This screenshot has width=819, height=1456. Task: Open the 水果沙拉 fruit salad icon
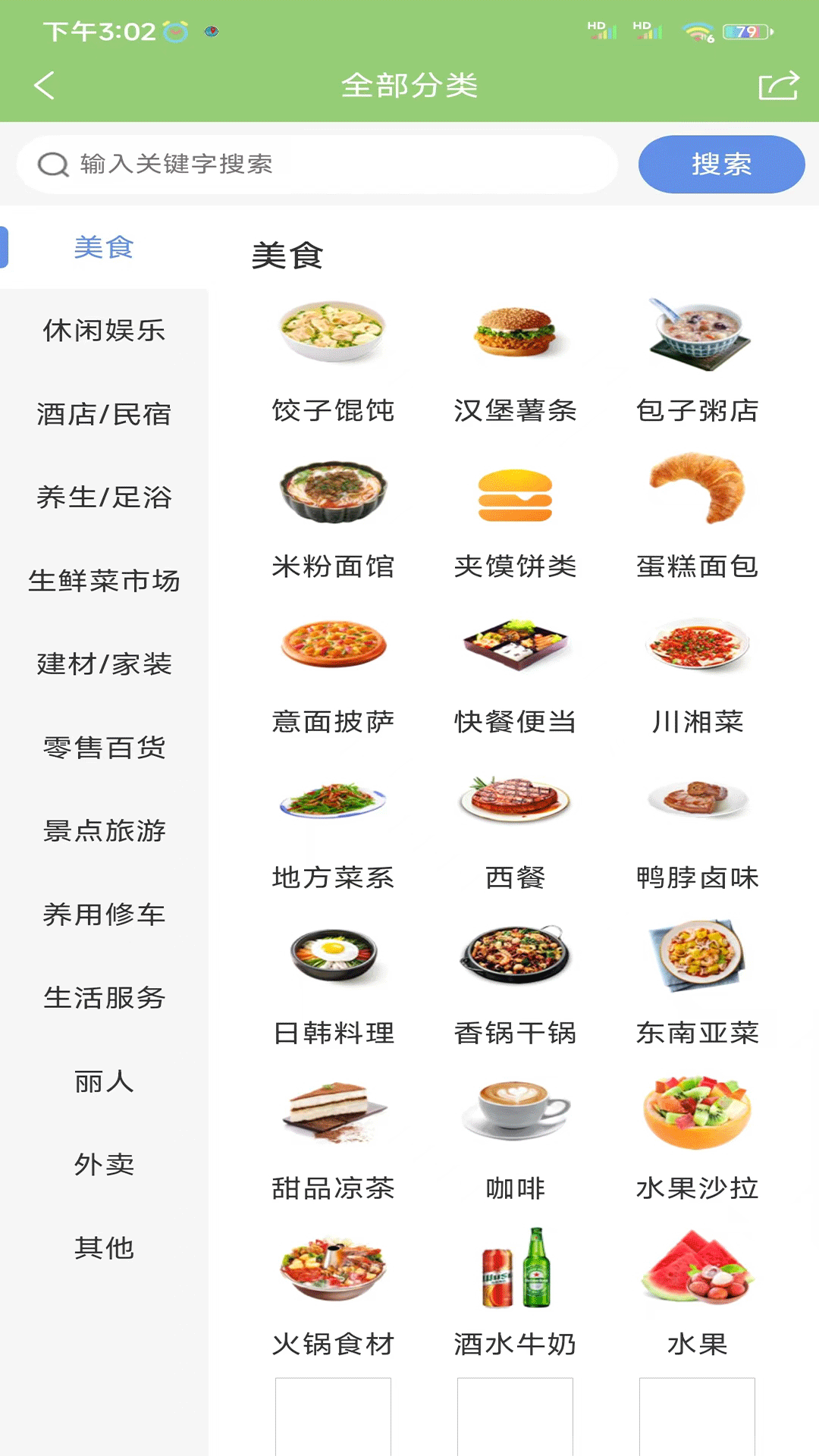(x=698, y=1112)
